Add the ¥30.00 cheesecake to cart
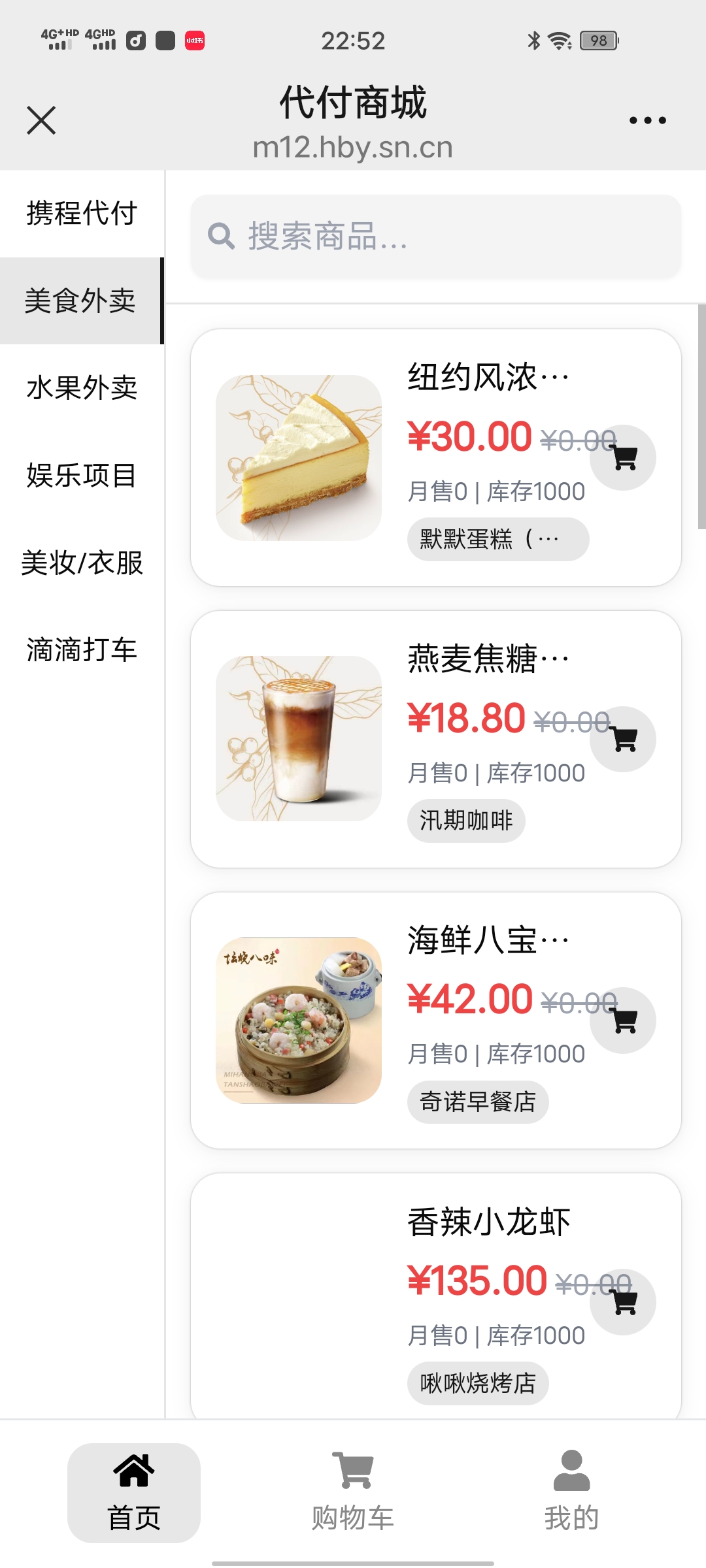 point(623,457)
